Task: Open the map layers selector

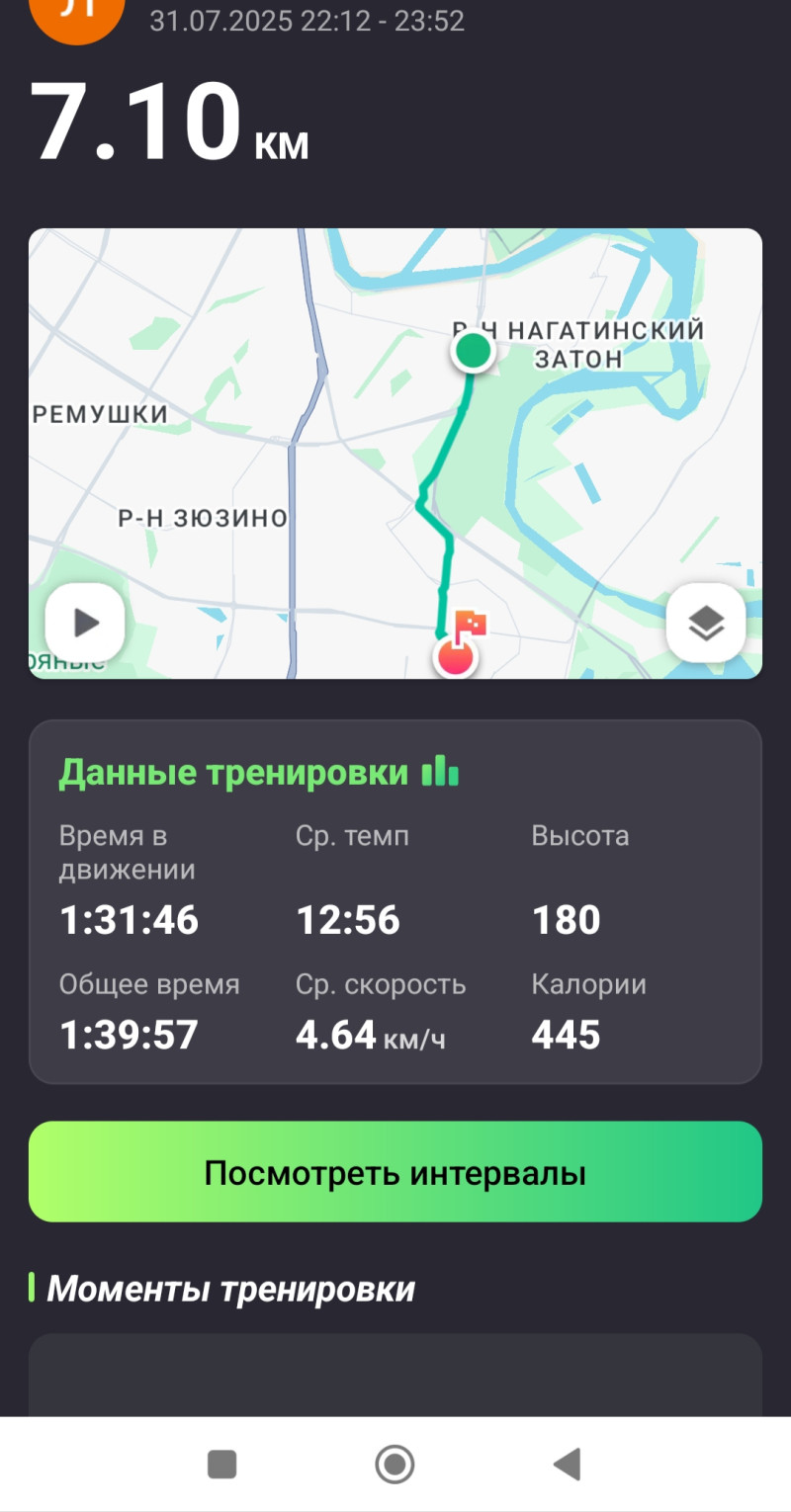Action: [705, 623]
